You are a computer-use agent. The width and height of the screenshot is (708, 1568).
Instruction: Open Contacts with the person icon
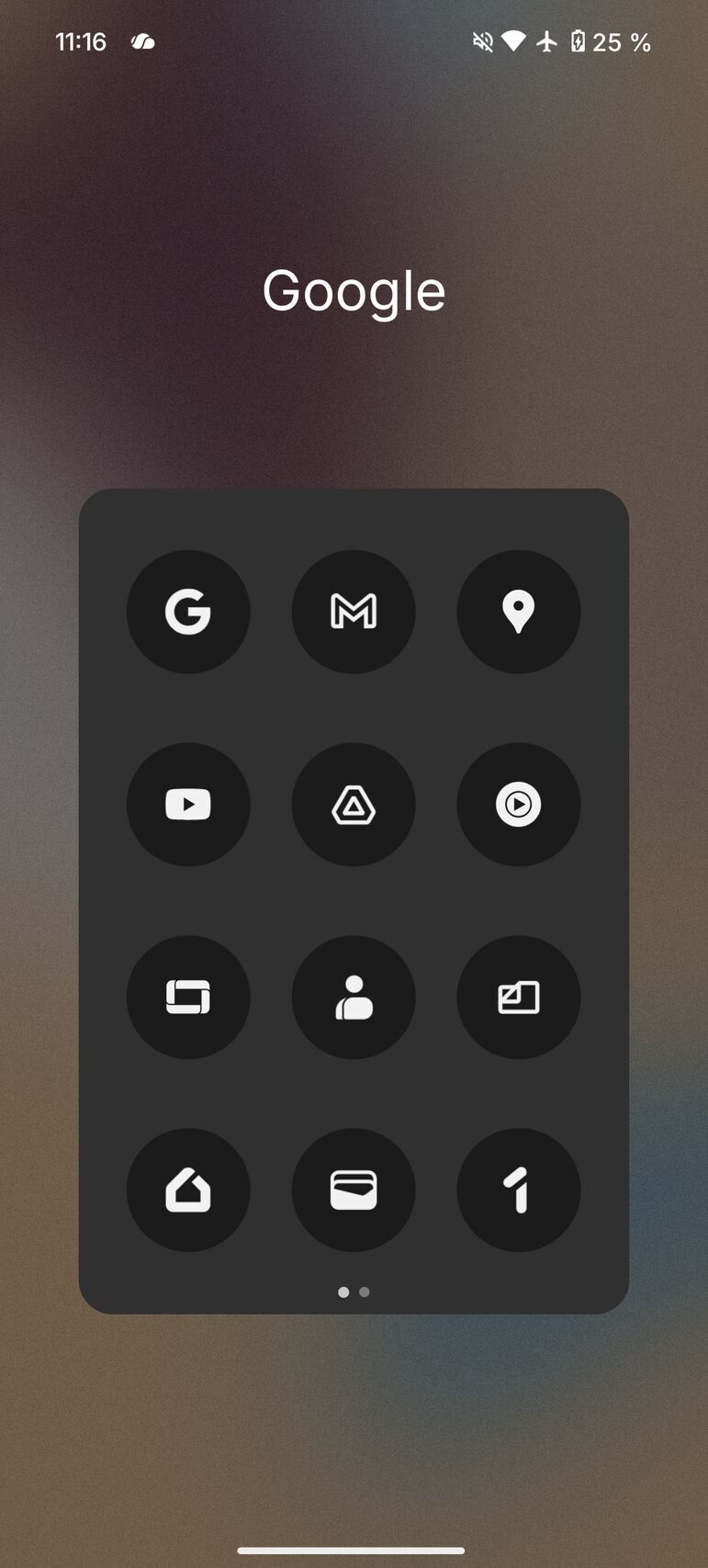[354, 998]
